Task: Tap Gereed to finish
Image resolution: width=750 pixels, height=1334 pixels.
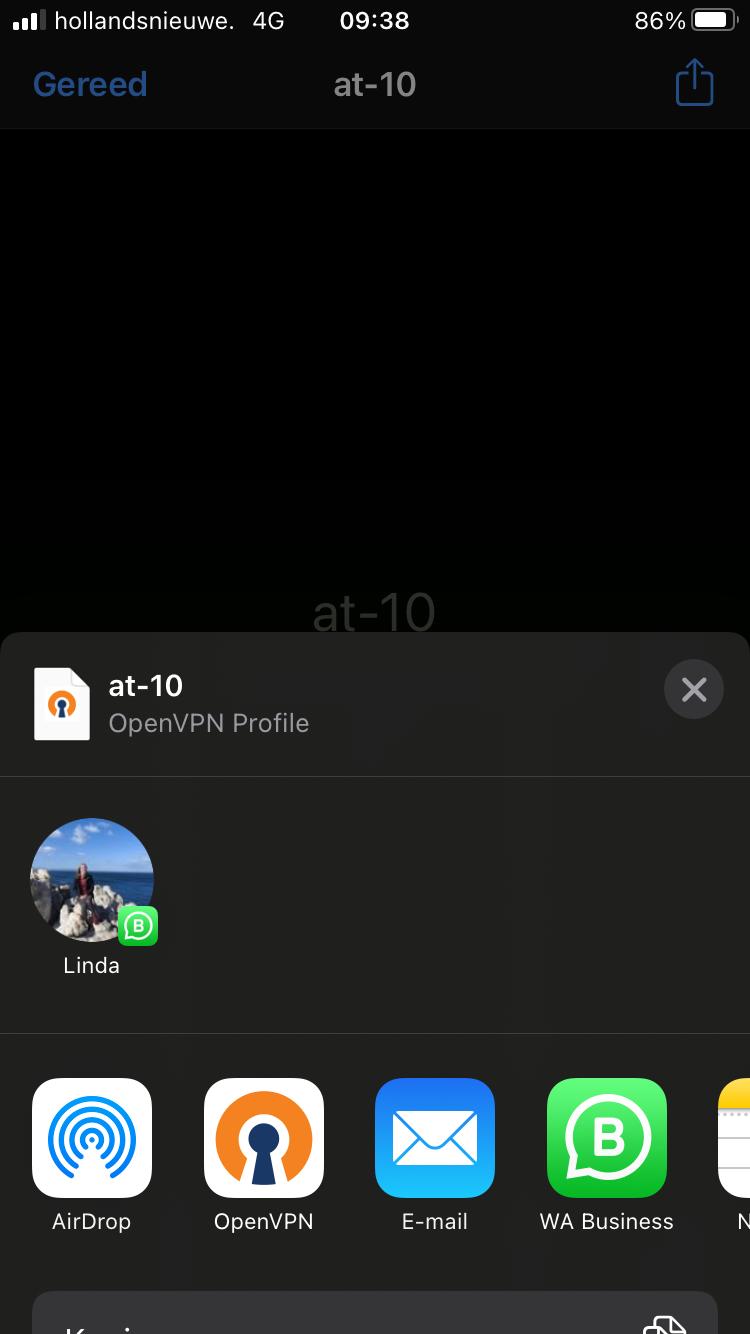Action: (90, 84)
